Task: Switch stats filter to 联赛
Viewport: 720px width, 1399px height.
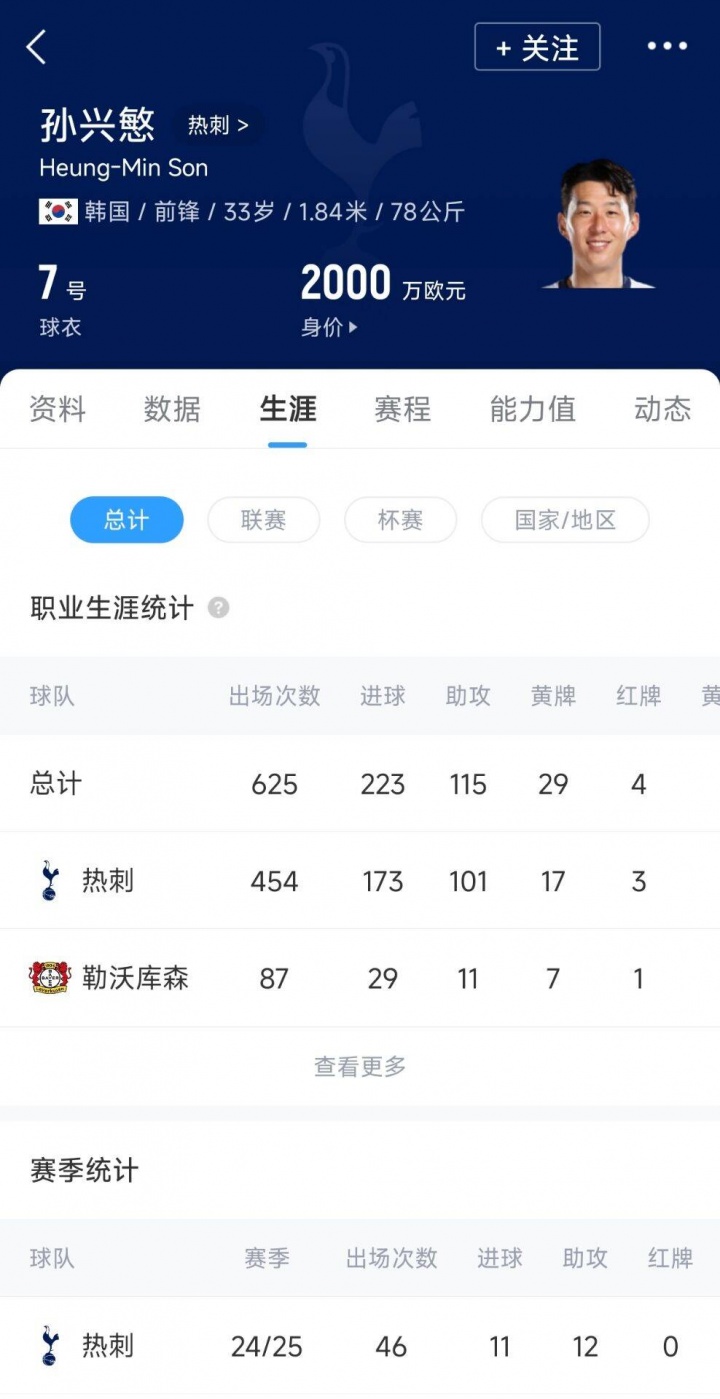Action: tap(263, 520)
